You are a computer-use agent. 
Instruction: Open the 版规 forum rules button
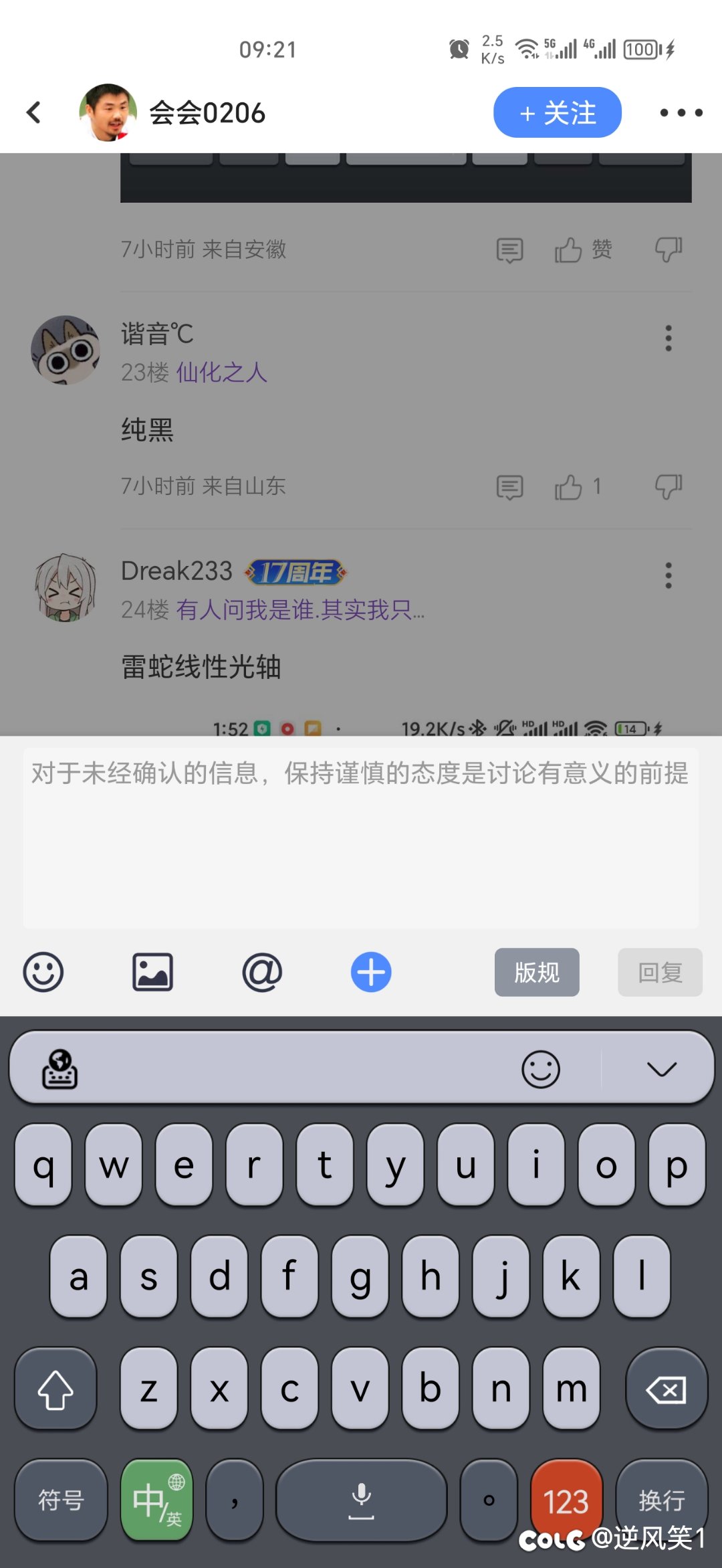pyautogui.click(x=537, y=972)
